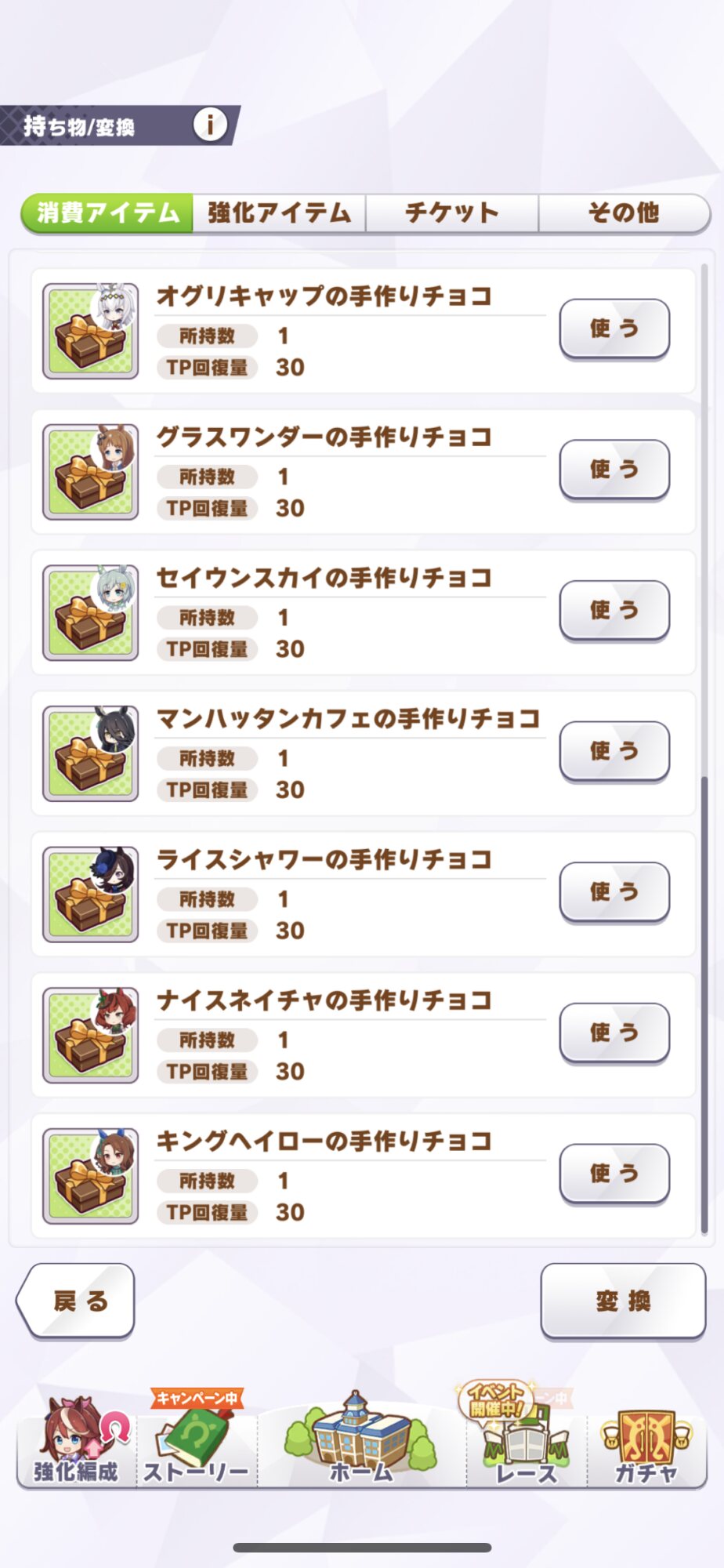Use セイウンスカイの手作りチョコ
The image size is (724, 1568).
click(x=614, y=610)
